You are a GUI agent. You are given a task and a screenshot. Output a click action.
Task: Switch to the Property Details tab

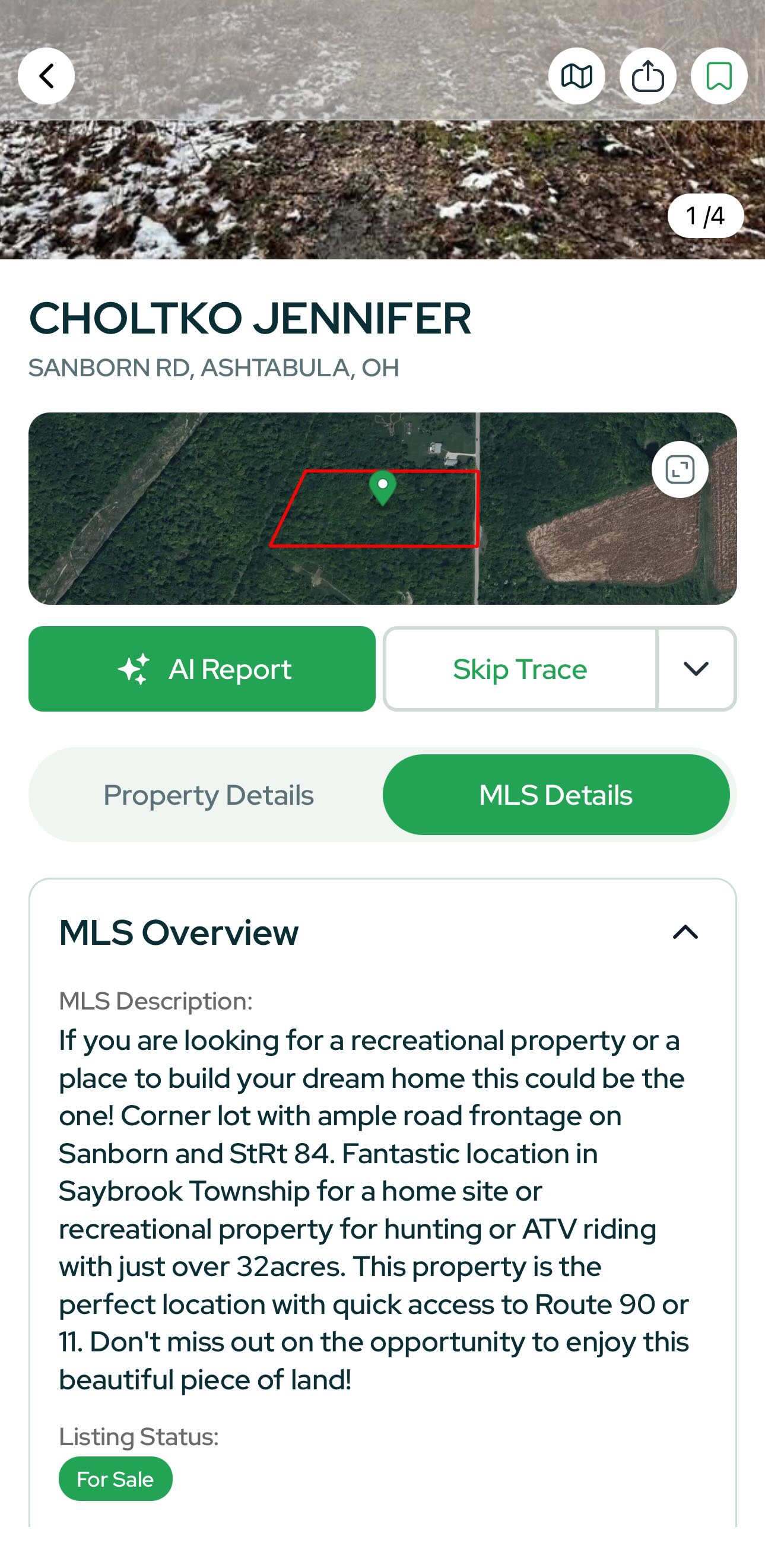click(208, 795)
